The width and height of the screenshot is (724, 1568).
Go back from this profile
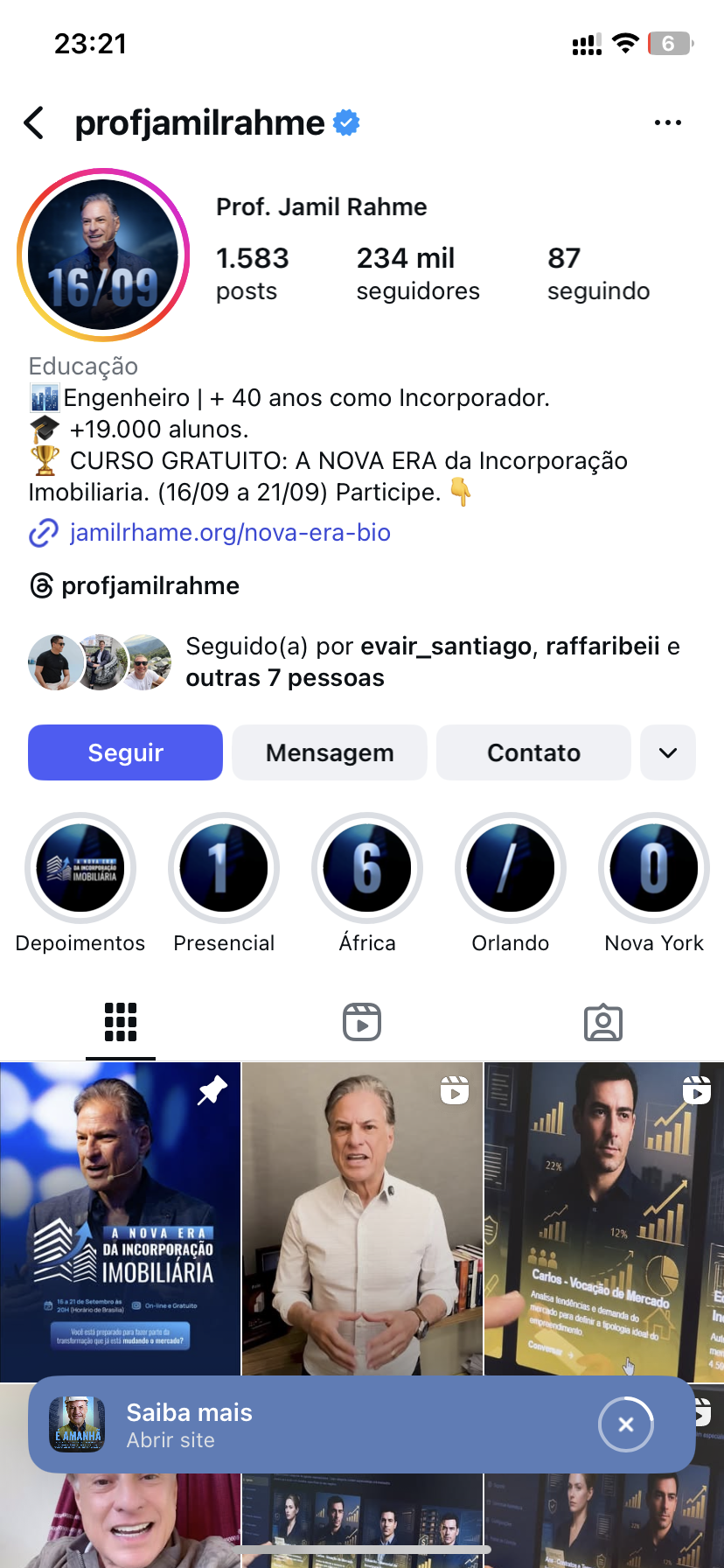coord(34,123)
